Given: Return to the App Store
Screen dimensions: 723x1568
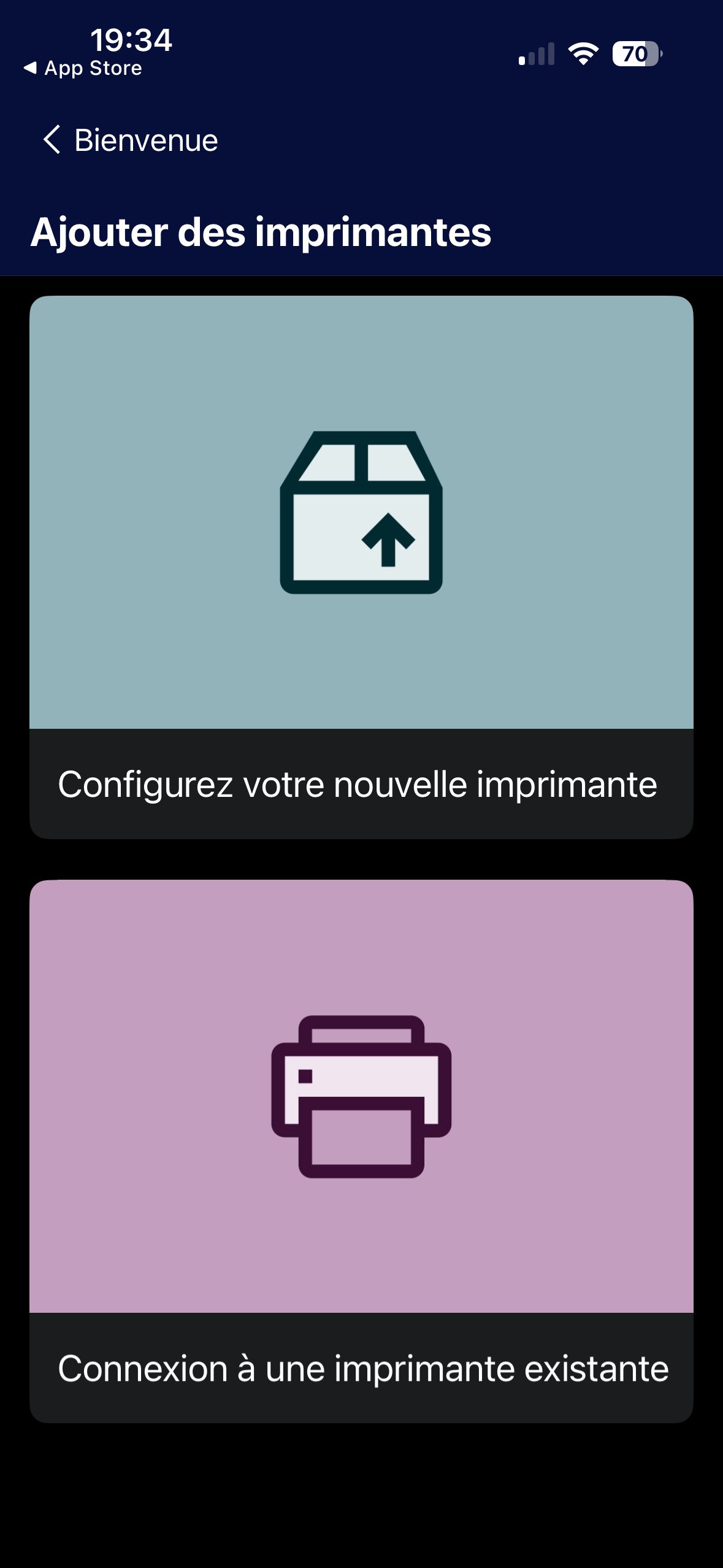Looking at the screenshot, I should [x=83, y=68].
